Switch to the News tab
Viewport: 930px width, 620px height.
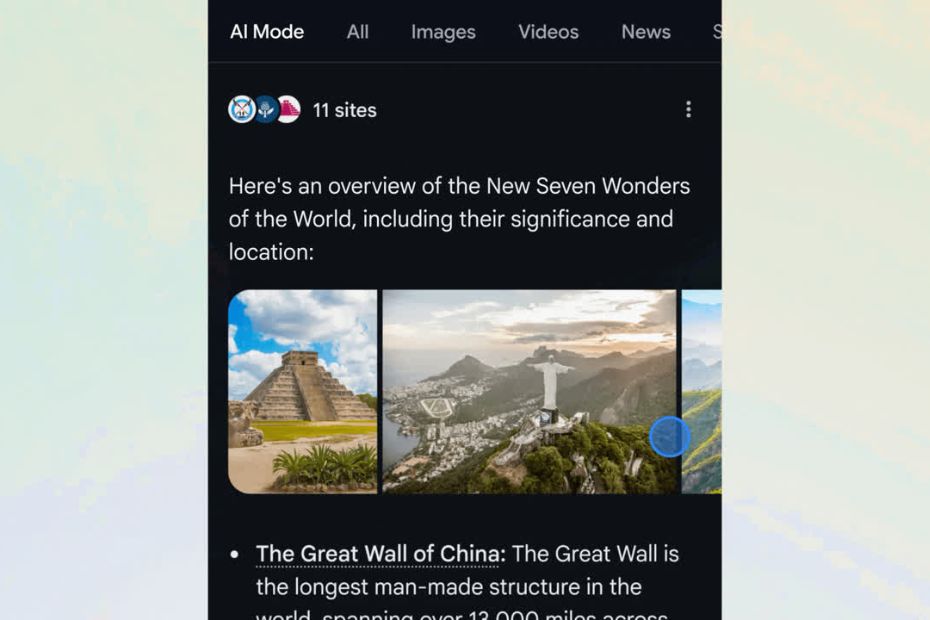[645, 32]
